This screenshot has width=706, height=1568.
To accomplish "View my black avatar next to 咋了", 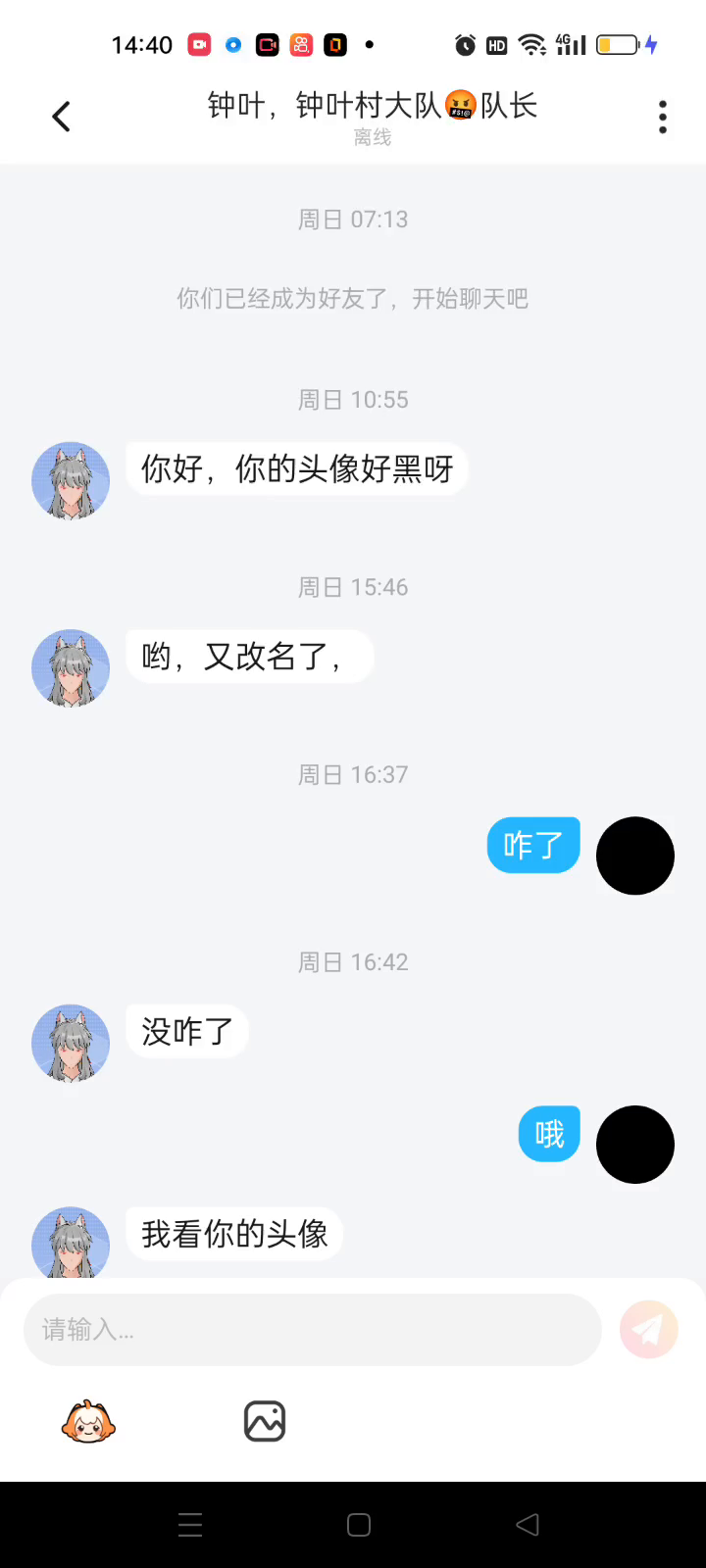I will tap(635, 856).
